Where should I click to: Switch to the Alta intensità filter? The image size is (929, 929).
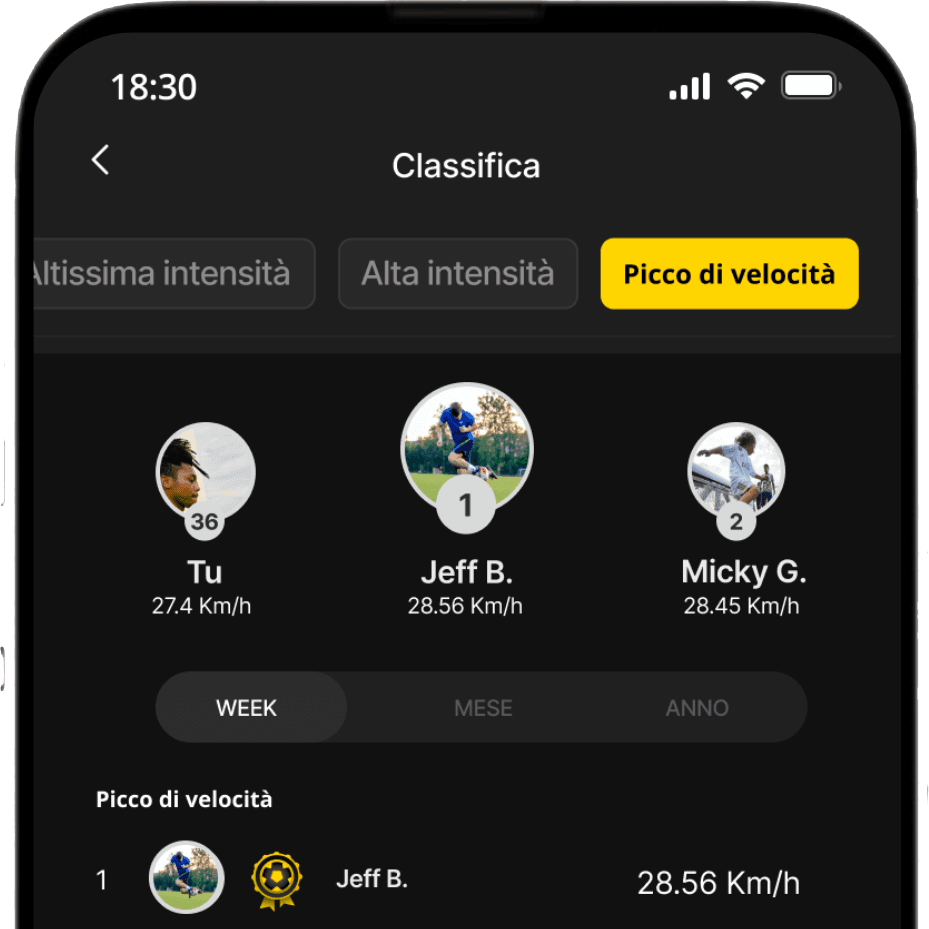(457, 273)
